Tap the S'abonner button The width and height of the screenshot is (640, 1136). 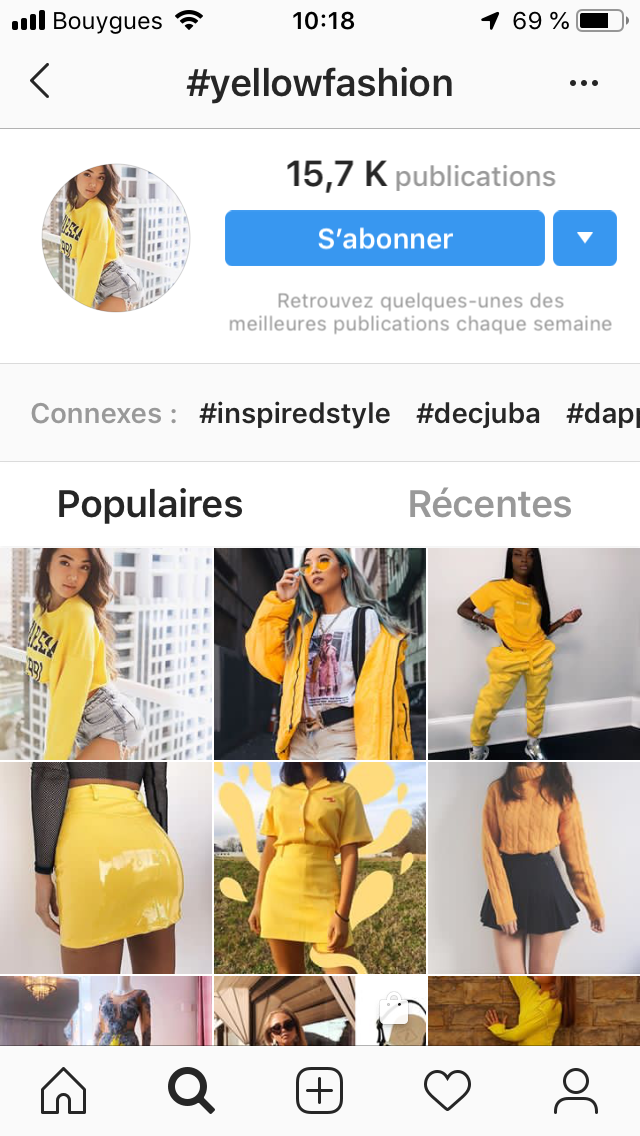pyautogui.click(x=385, y=238)
